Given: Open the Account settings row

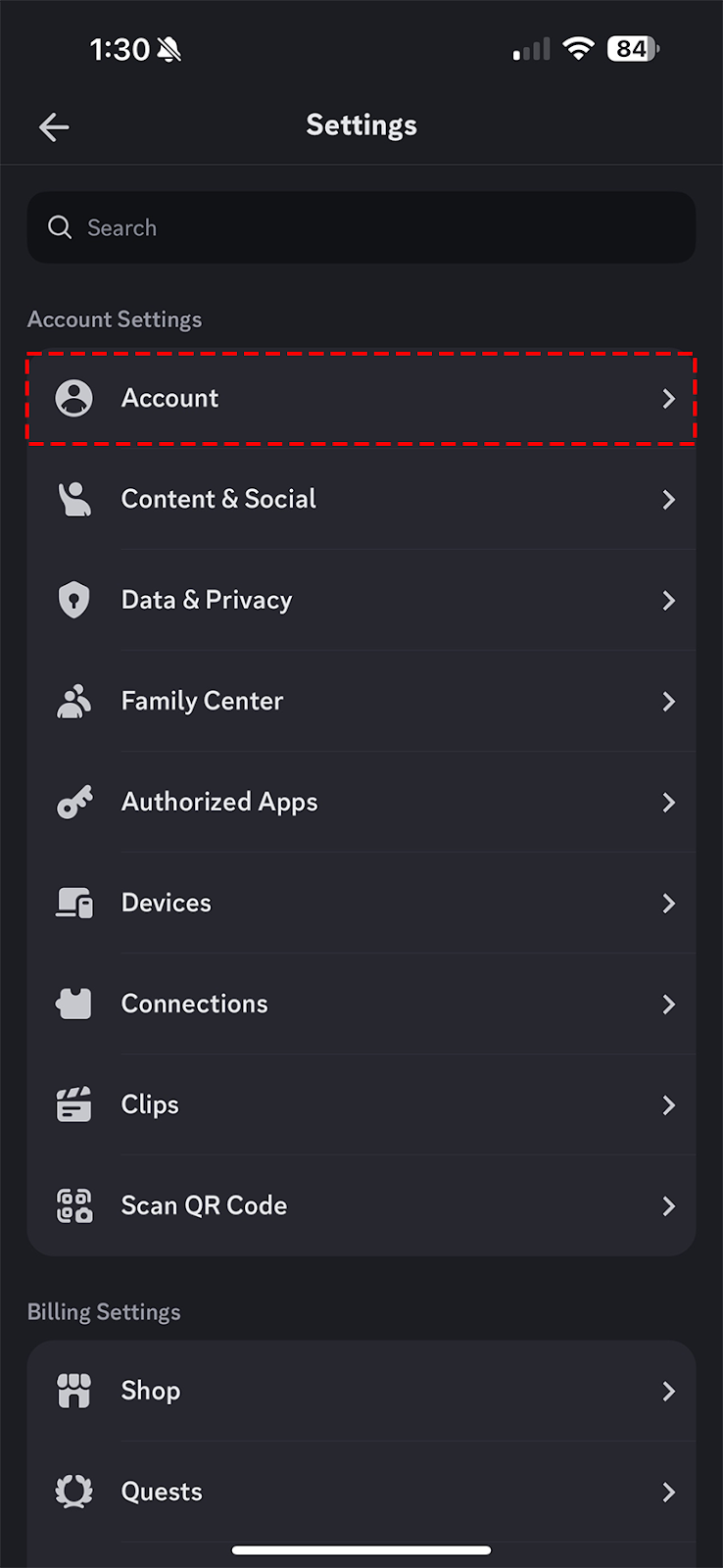Looking at the screenshot, I should pyautogui.click(x=361, y=398).
